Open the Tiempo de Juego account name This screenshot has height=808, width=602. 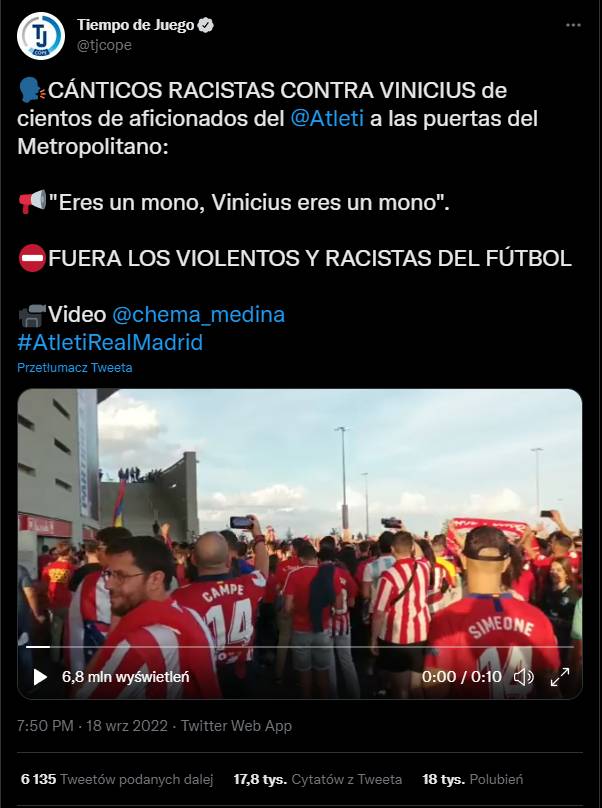[135, 25]
